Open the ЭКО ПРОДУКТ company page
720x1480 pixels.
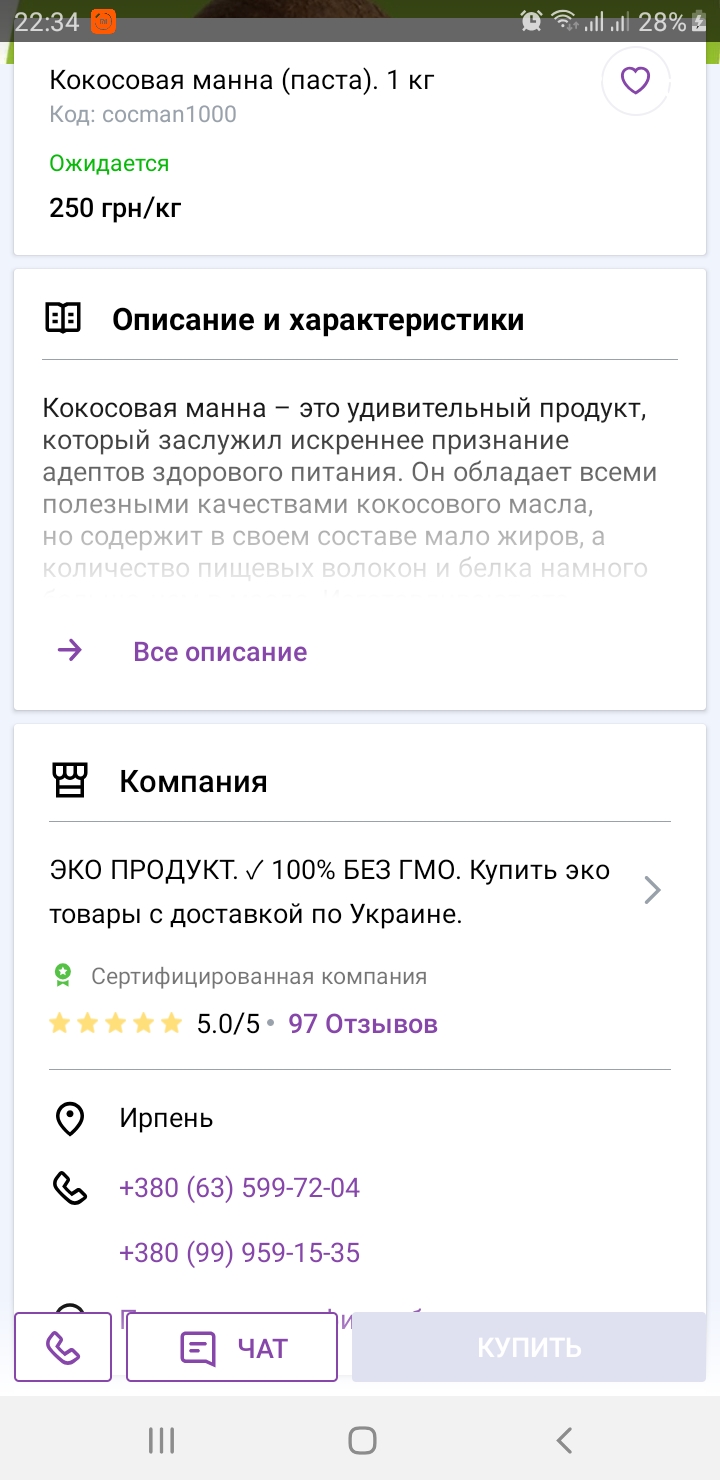(x=360, y=890)
